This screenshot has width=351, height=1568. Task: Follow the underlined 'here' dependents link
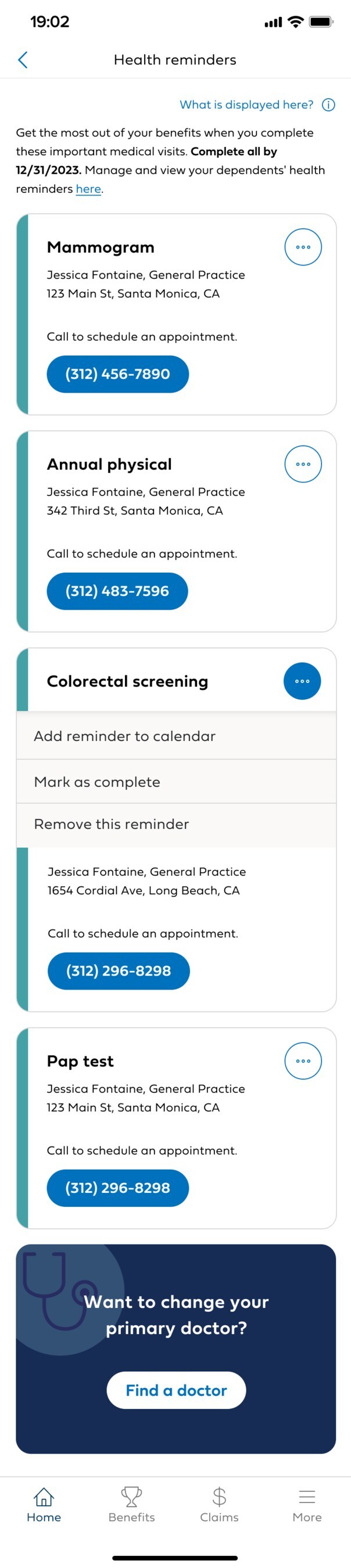click(x=88, y=189)
